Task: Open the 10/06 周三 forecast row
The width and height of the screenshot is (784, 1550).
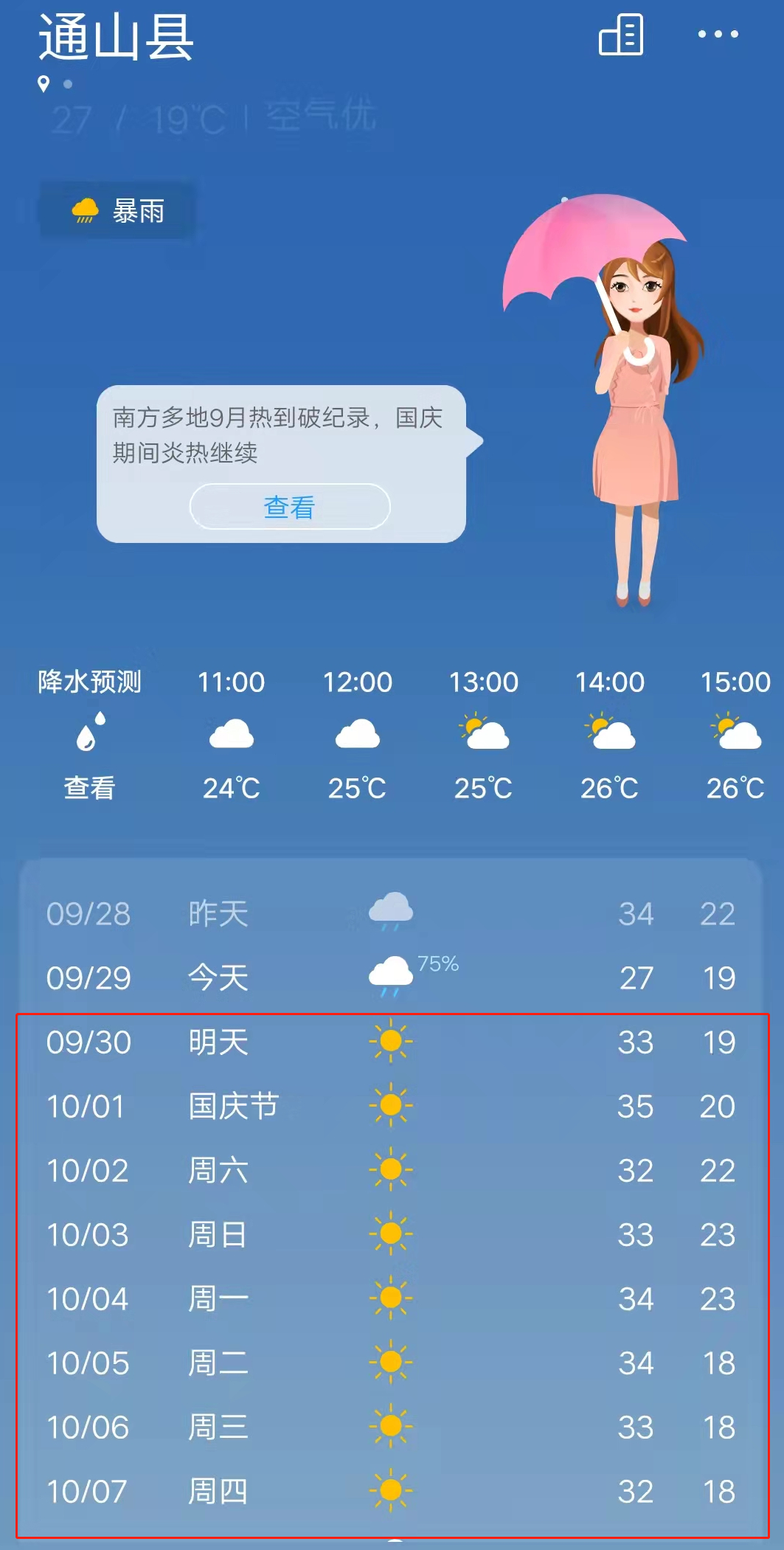Action: pyautogui.click(x=391, y=1428)
